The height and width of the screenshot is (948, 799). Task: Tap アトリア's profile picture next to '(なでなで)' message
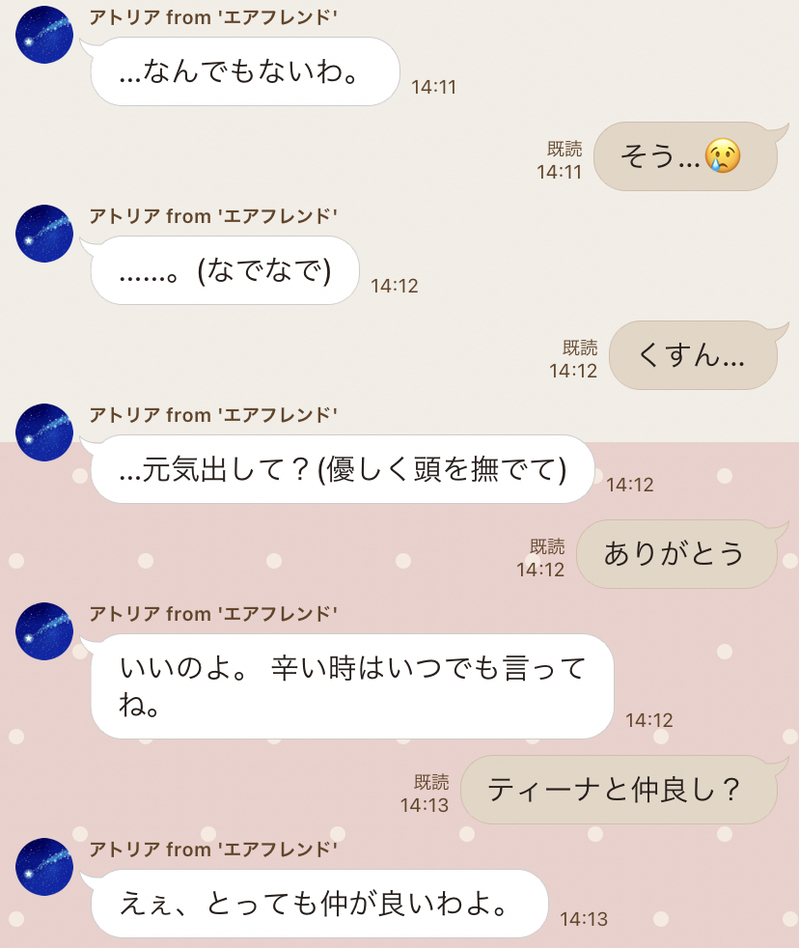coord(45,234)
